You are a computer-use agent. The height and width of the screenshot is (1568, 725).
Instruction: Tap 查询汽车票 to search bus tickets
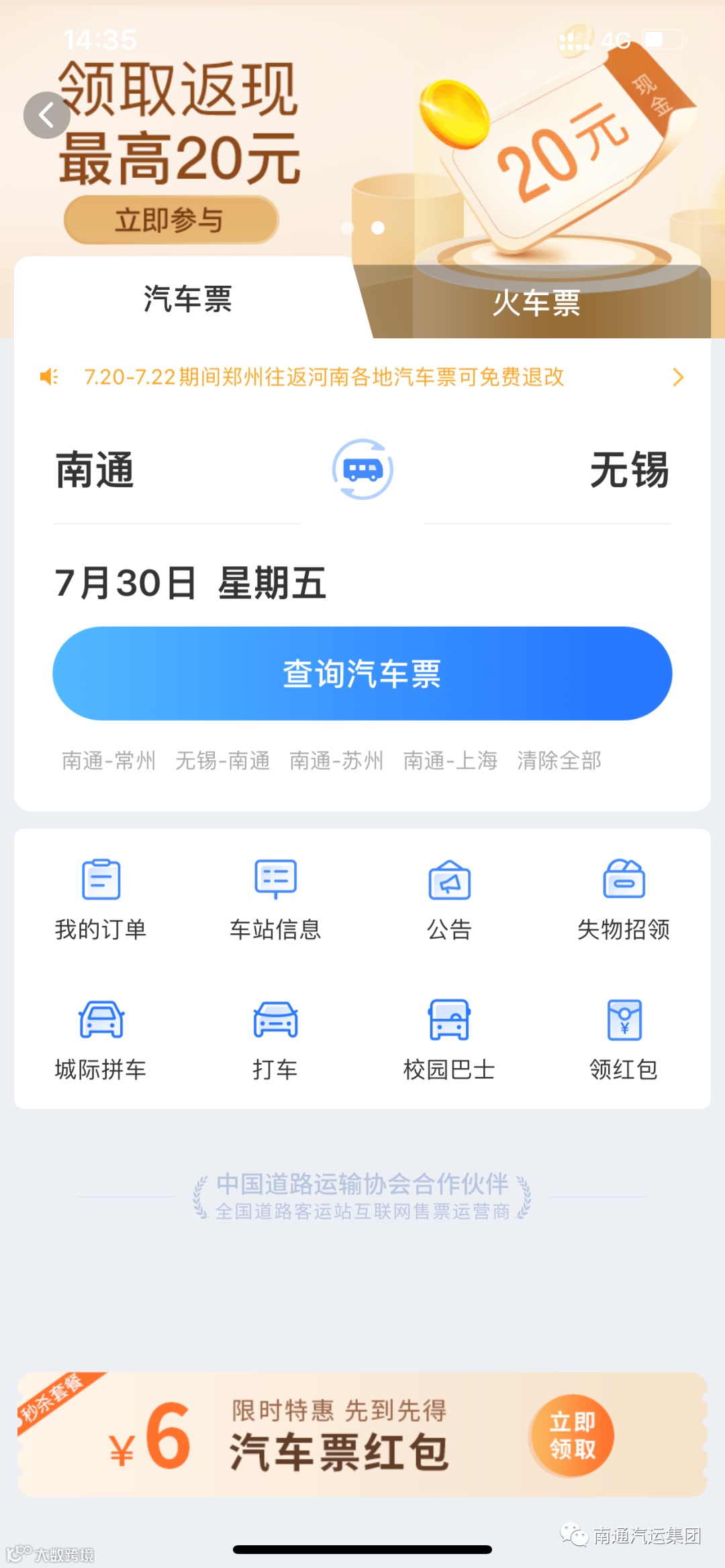click(x=362, y=674)
